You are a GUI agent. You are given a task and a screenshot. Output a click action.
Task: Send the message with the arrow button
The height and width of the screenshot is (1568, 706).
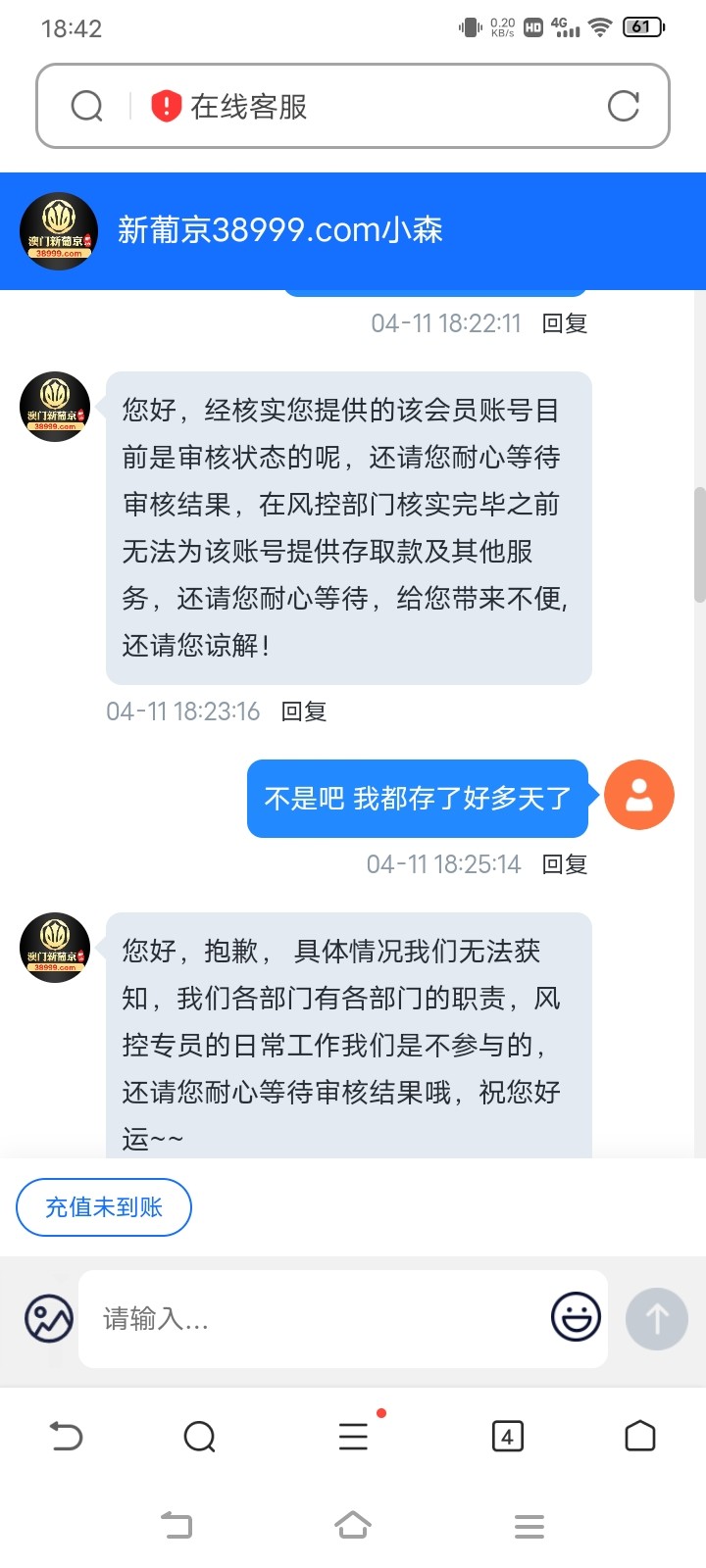(x=657, y=1318)
